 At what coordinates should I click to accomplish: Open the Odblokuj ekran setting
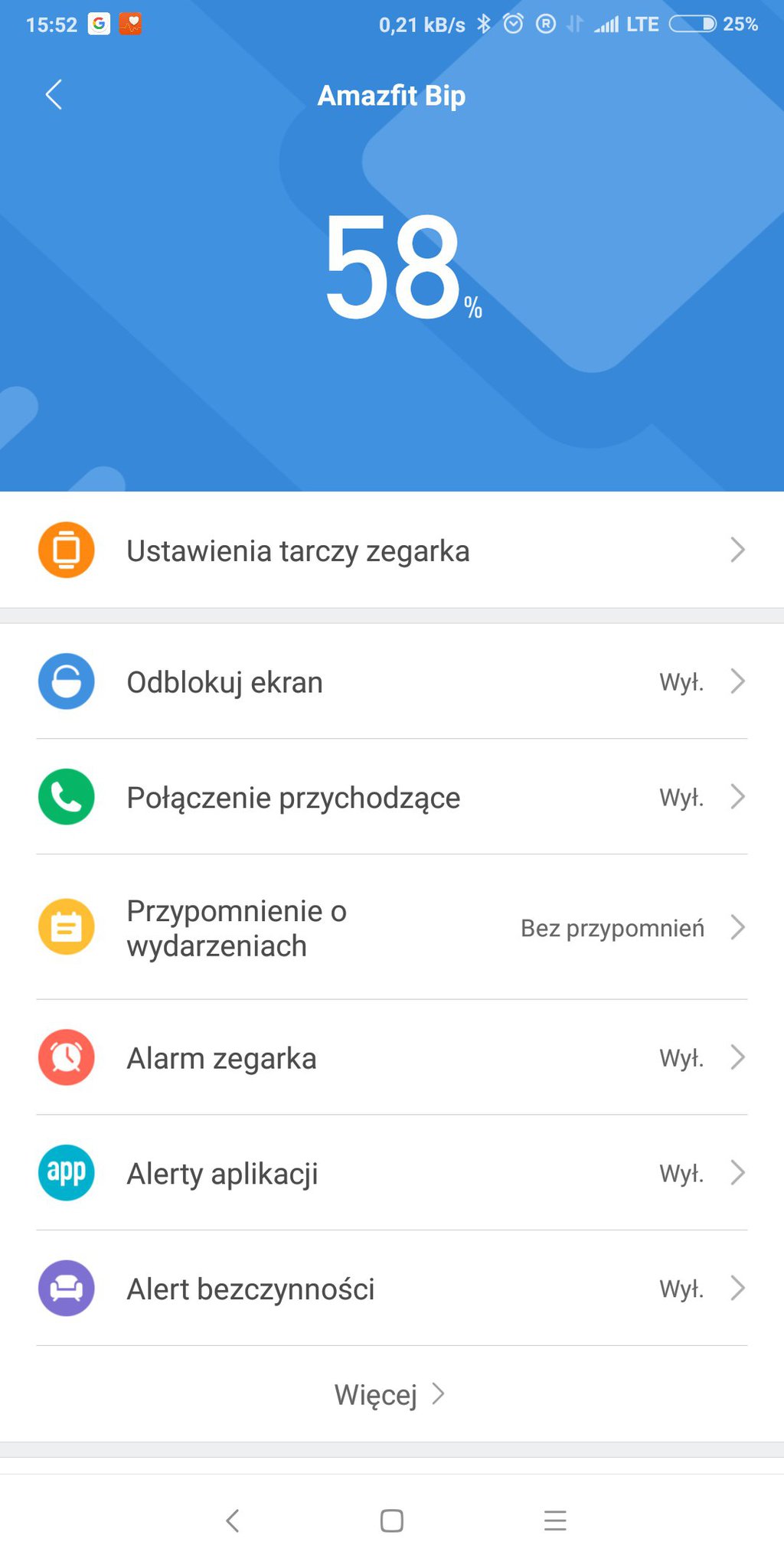pyautogui.click(x=392, y=681)
